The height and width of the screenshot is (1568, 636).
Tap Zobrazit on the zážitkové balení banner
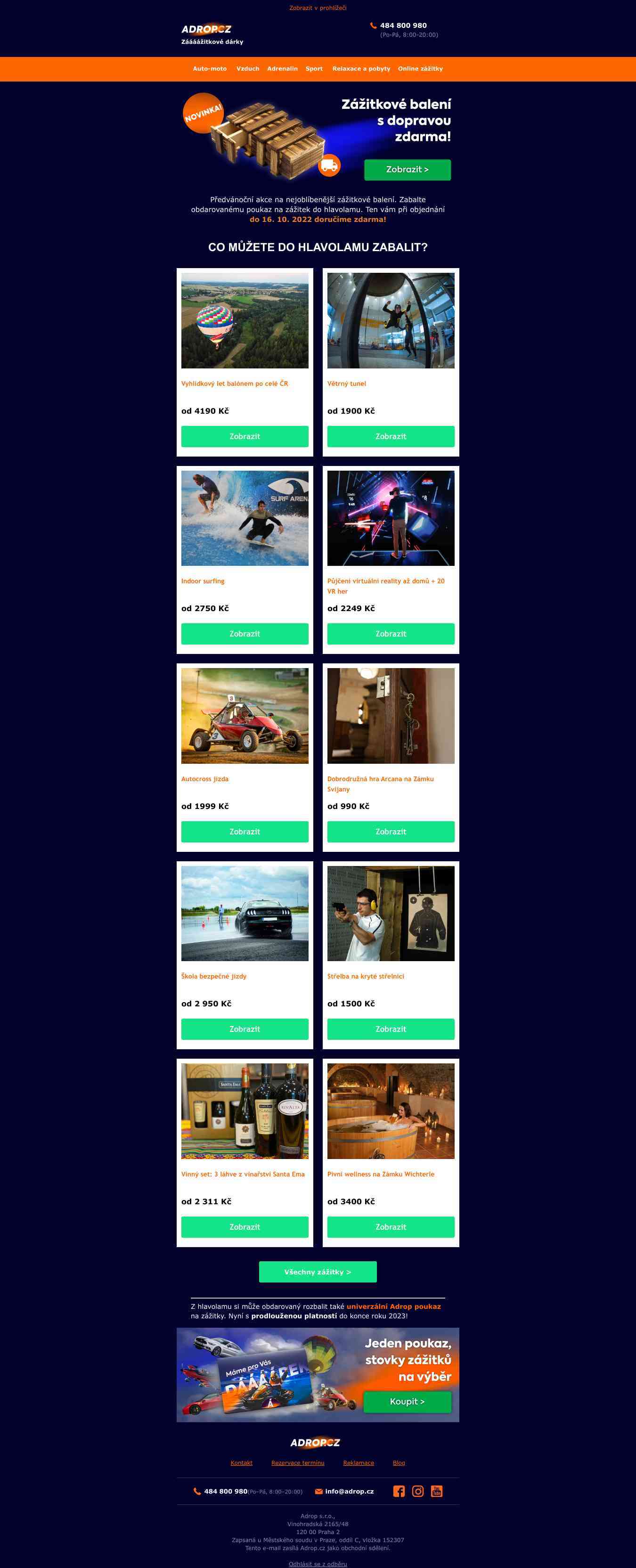(407, 170)
